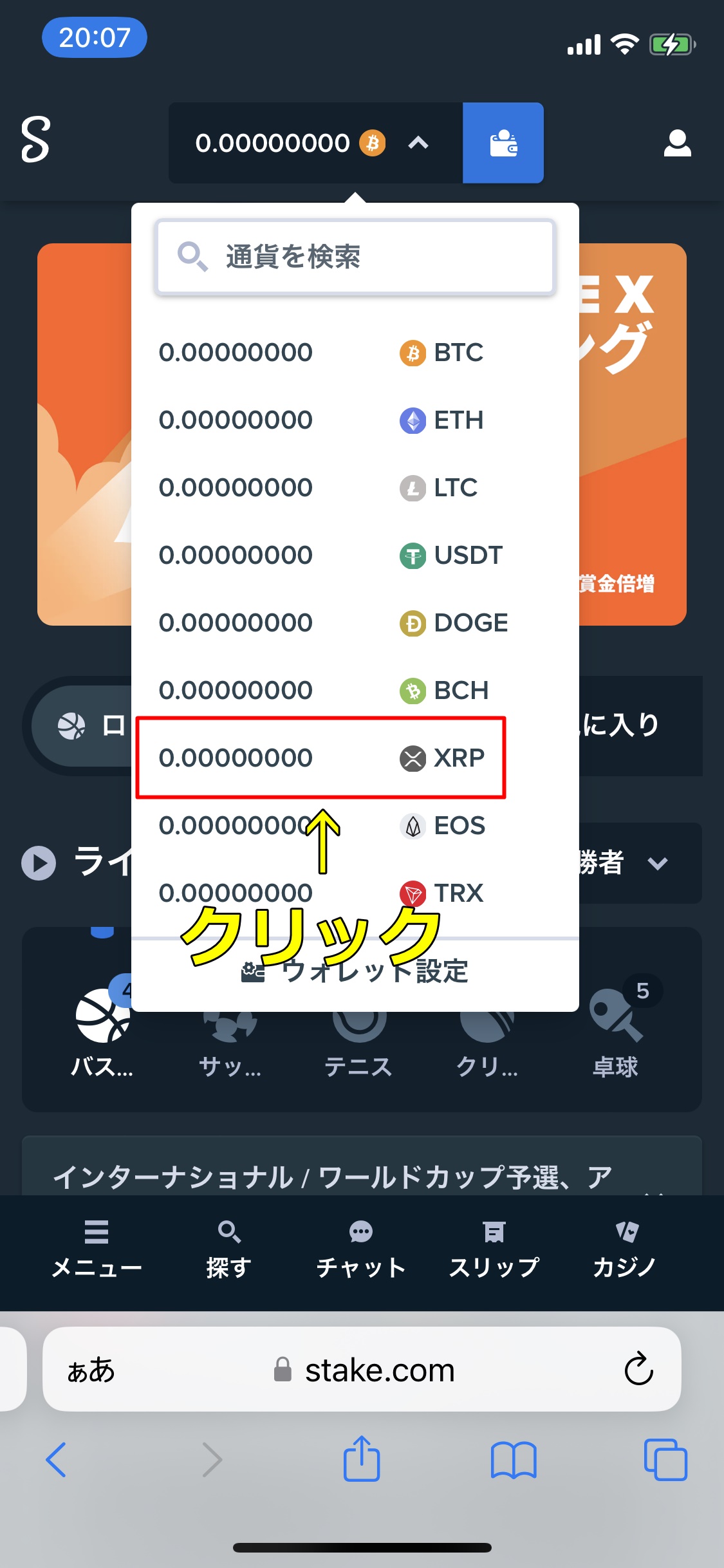Screen dimensions: 724x1568
Task: Open the wallet button
Action: tap(503, 143)
